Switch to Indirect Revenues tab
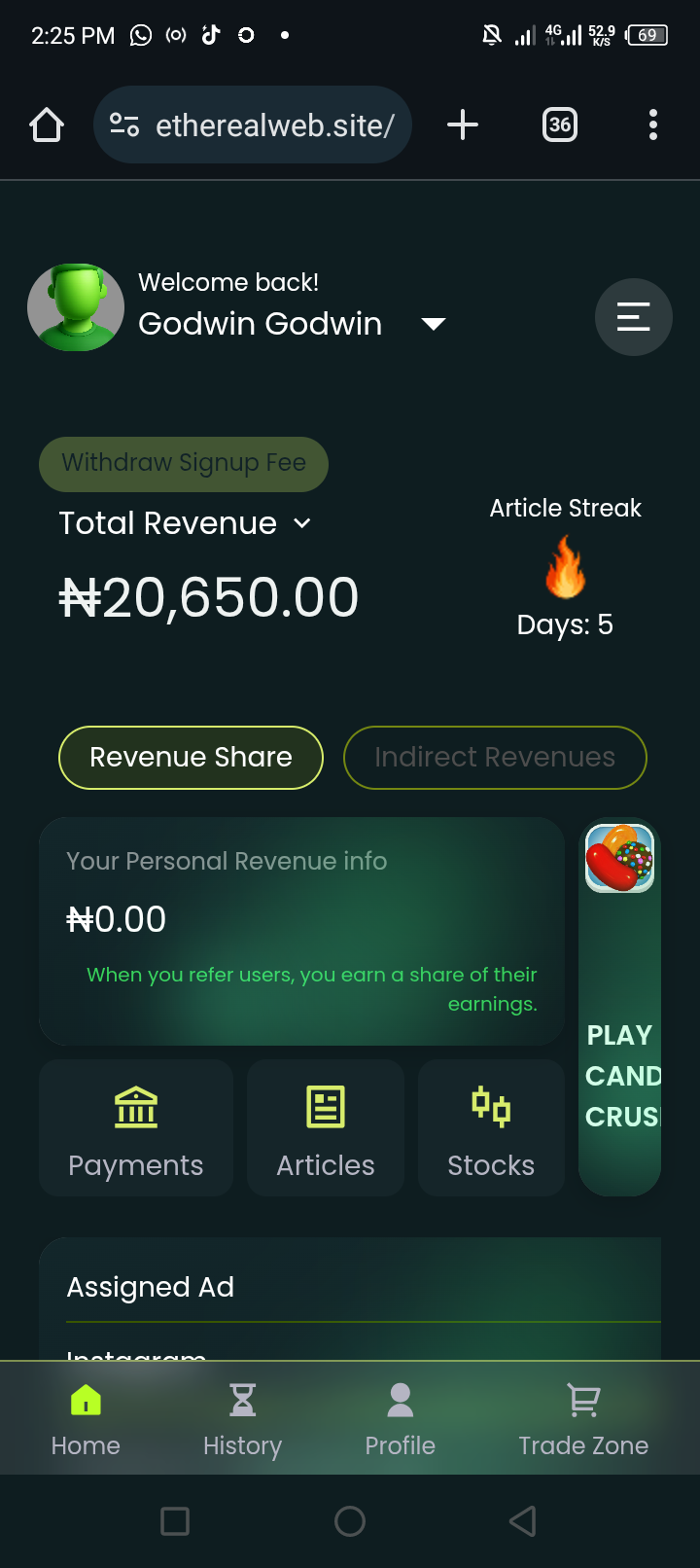This screenshot has width=700, height=1568. coord(494,757)
